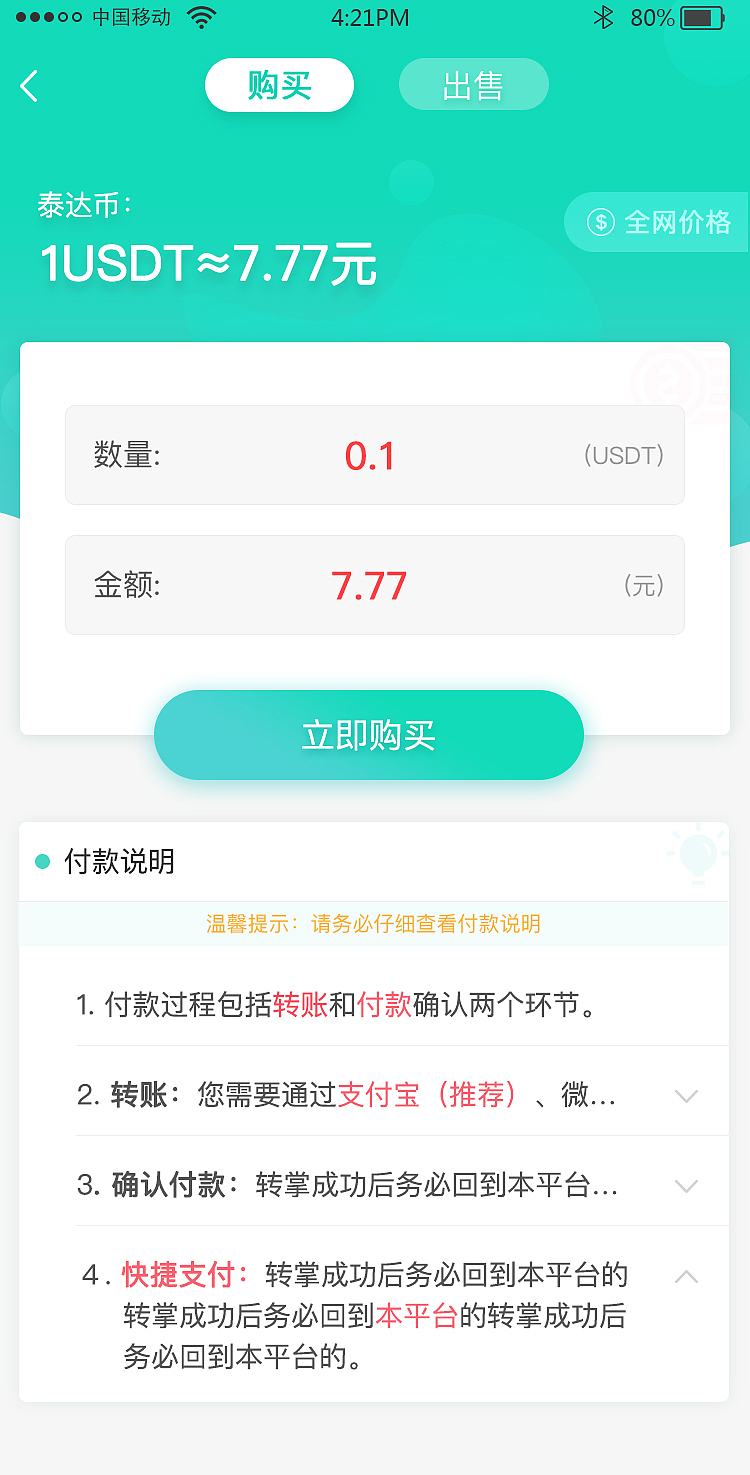Expand item 2 about 转账 payment methods
This screenshot has width=750, height=1475.
click(x=686, y=1096)
